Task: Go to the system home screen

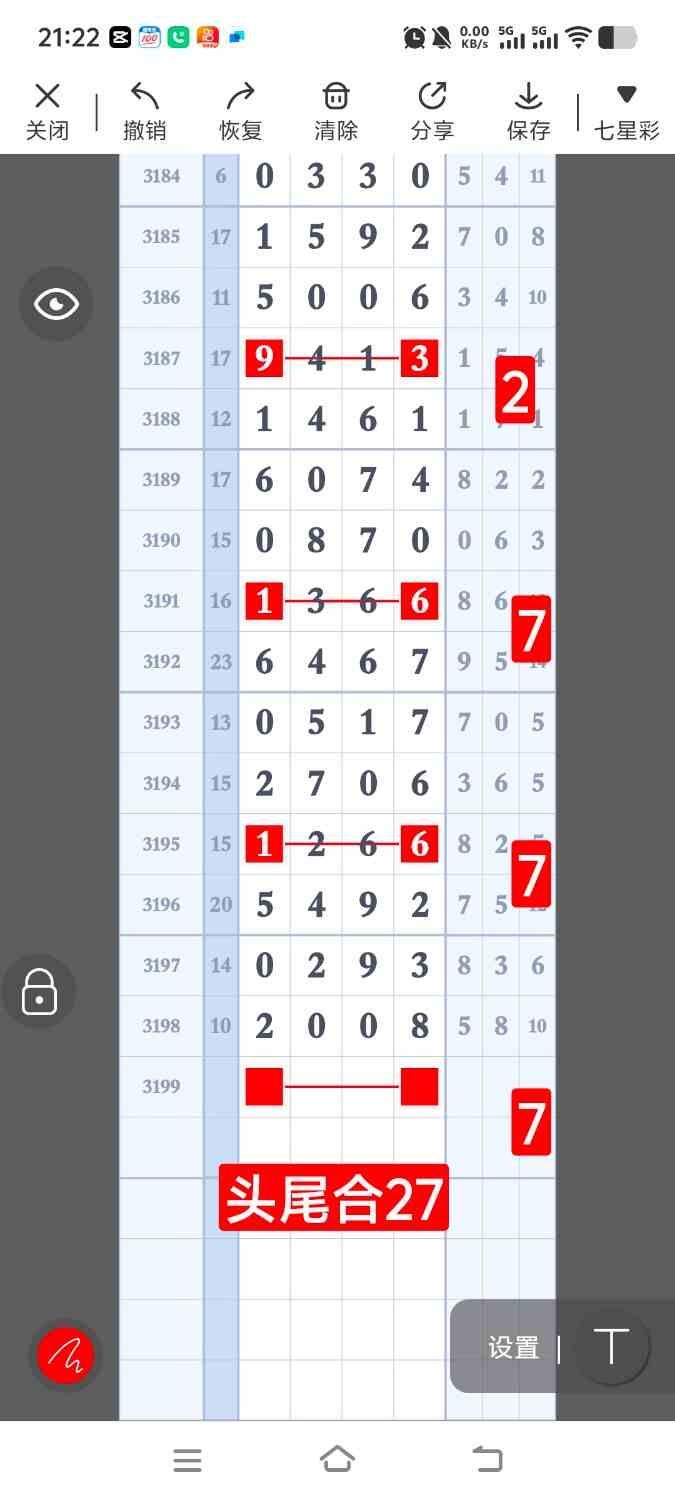Action: (x=337, y=1460)
